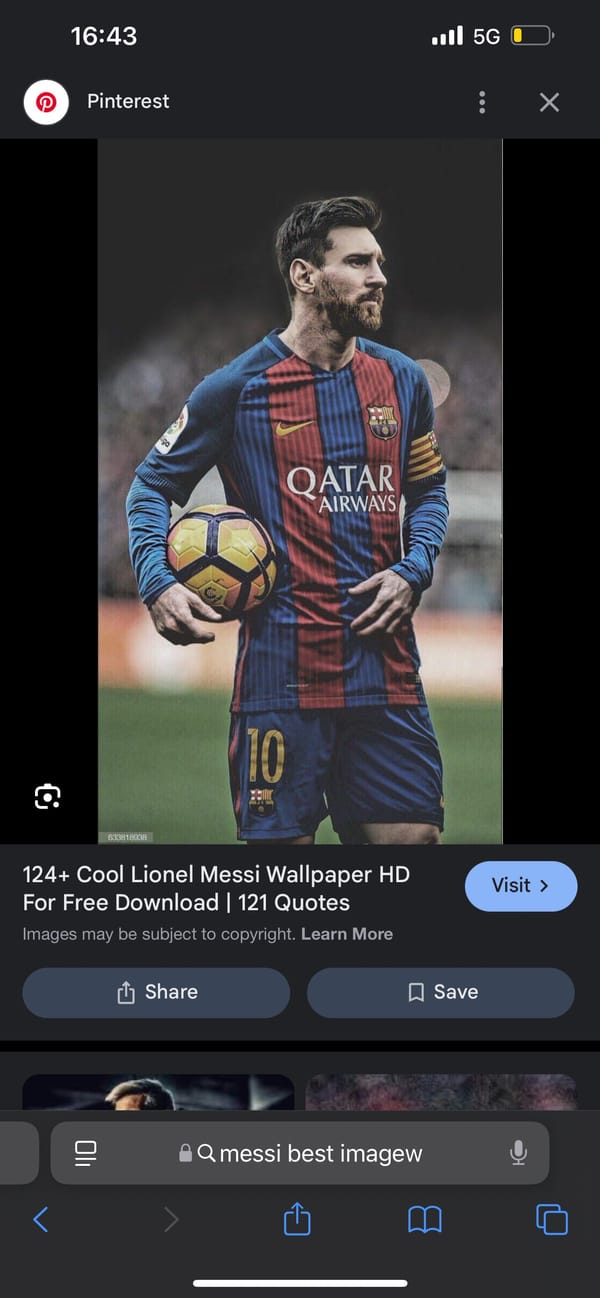The height and width of the screenshot is (1298, 600).
Task: Go back to the previous page
Action: tap(41, 1219)
